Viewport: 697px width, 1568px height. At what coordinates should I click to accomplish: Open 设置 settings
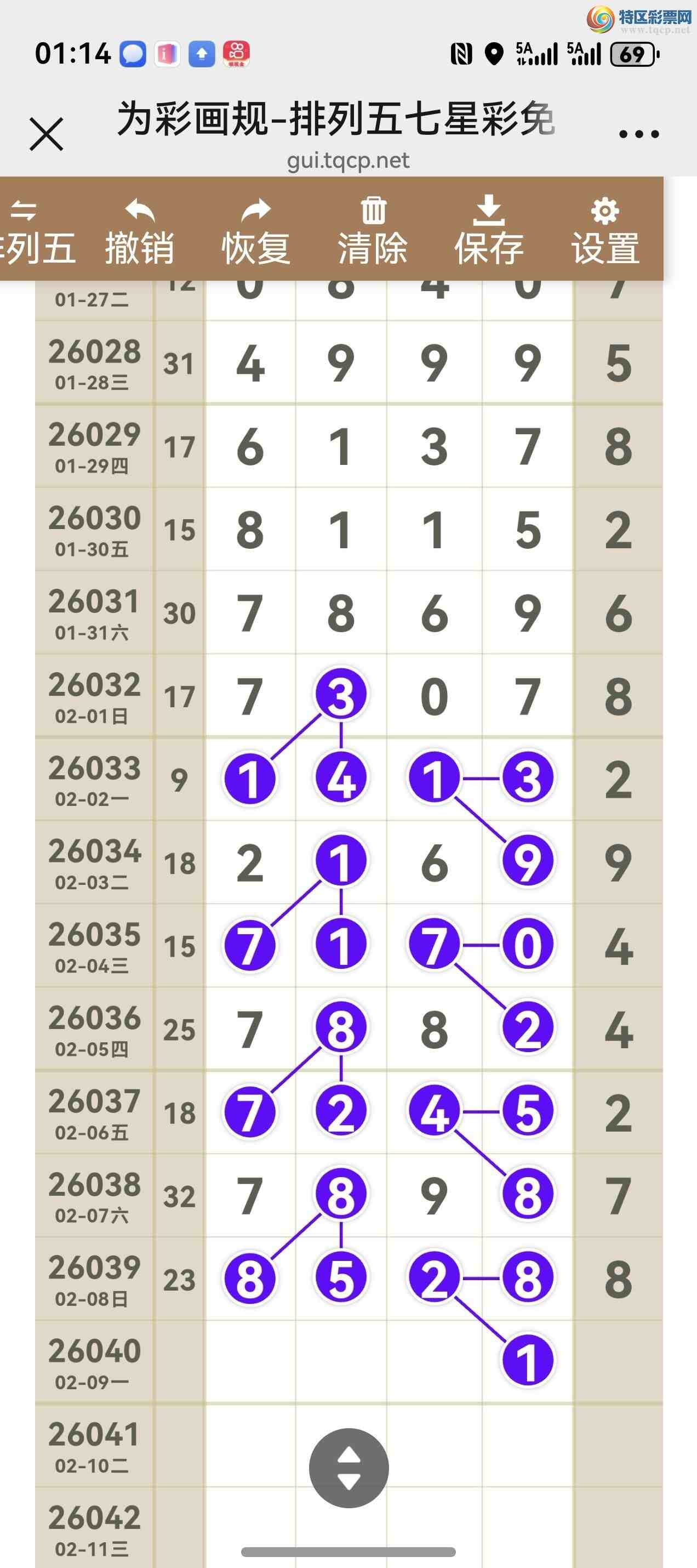point(605,232)
